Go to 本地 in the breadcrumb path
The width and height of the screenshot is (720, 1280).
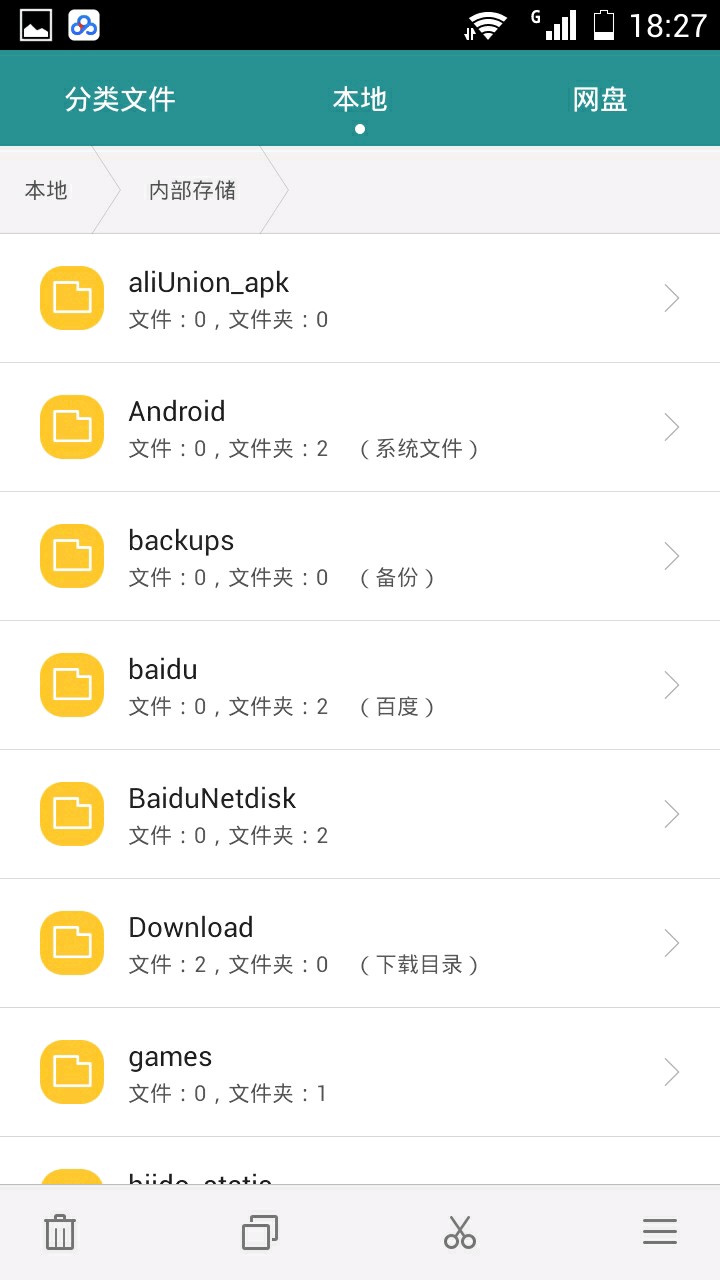coord(46,190)
